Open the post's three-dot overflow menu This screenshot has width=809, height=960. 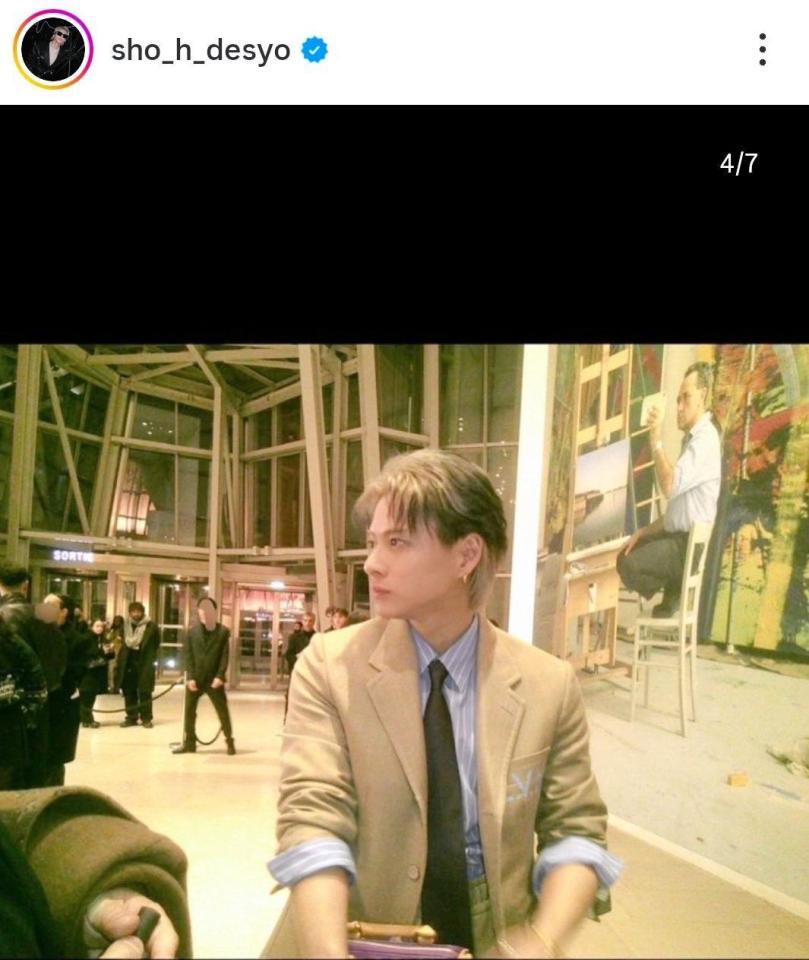(x=762, y=50)
